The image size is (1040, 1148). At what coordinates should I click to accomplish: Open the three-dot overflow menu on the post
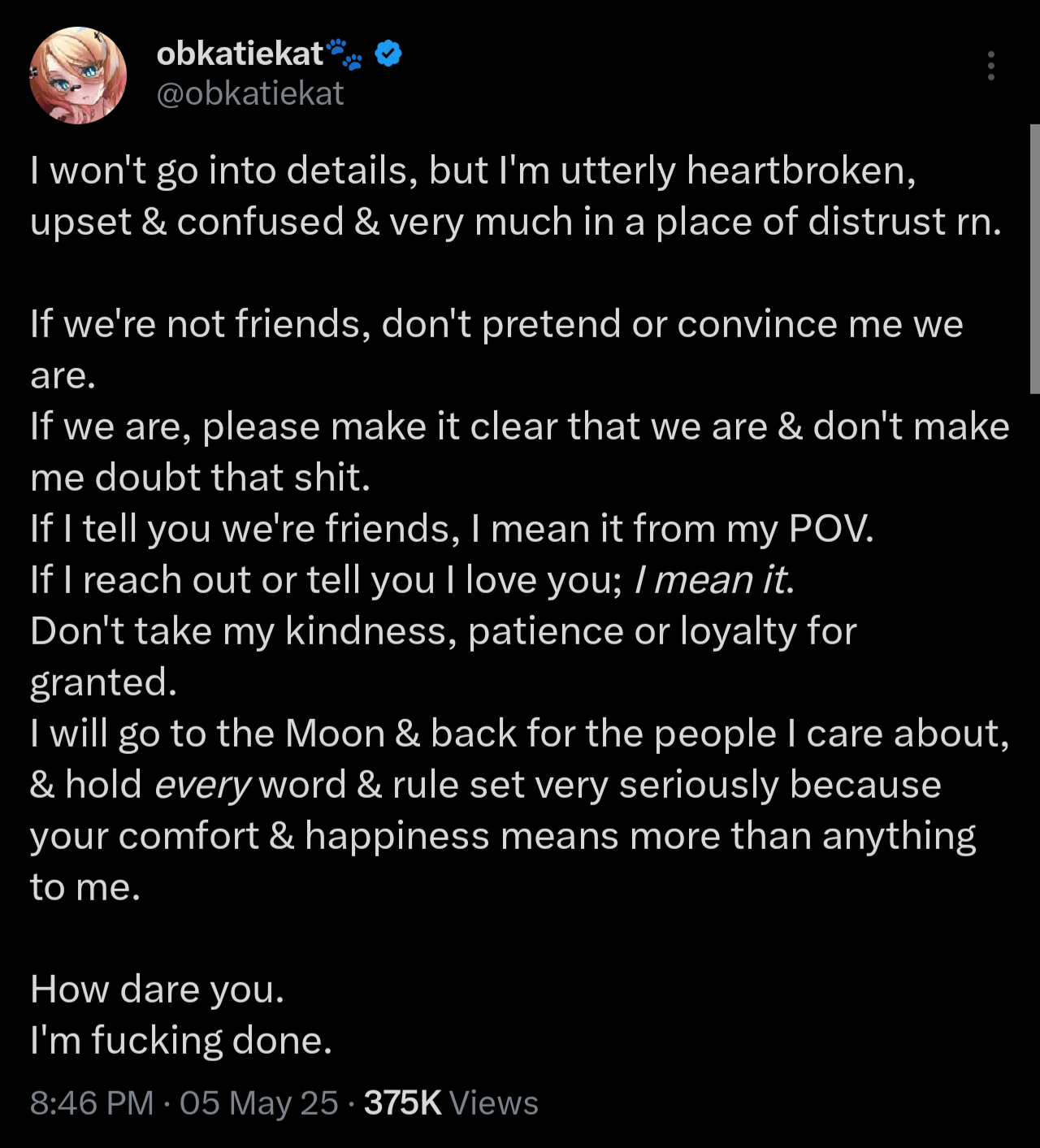(x=990, y=66)
